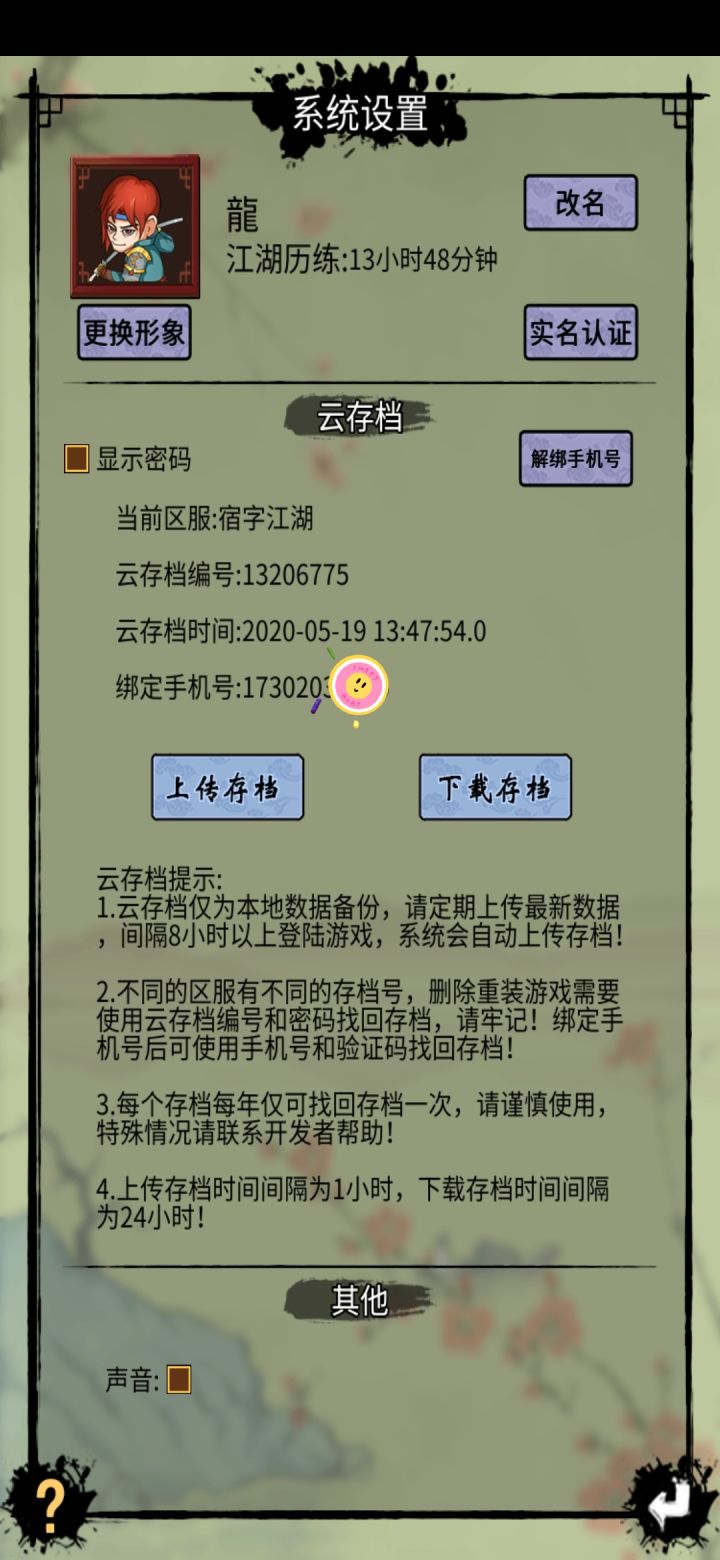
Task: Tap the 下载存档 download save button
Action: click(x=493, y=788)
